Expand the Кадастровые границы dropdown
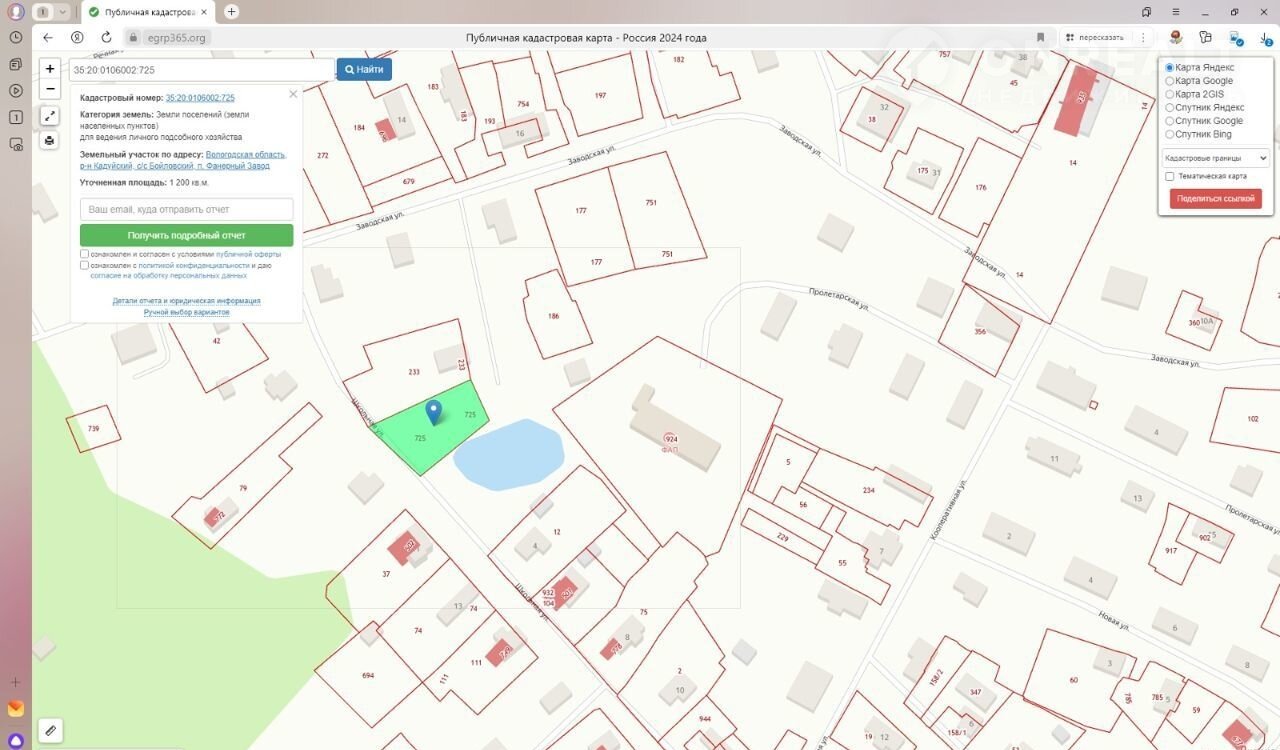The image size is (1280, 750). click(1215, 158)
